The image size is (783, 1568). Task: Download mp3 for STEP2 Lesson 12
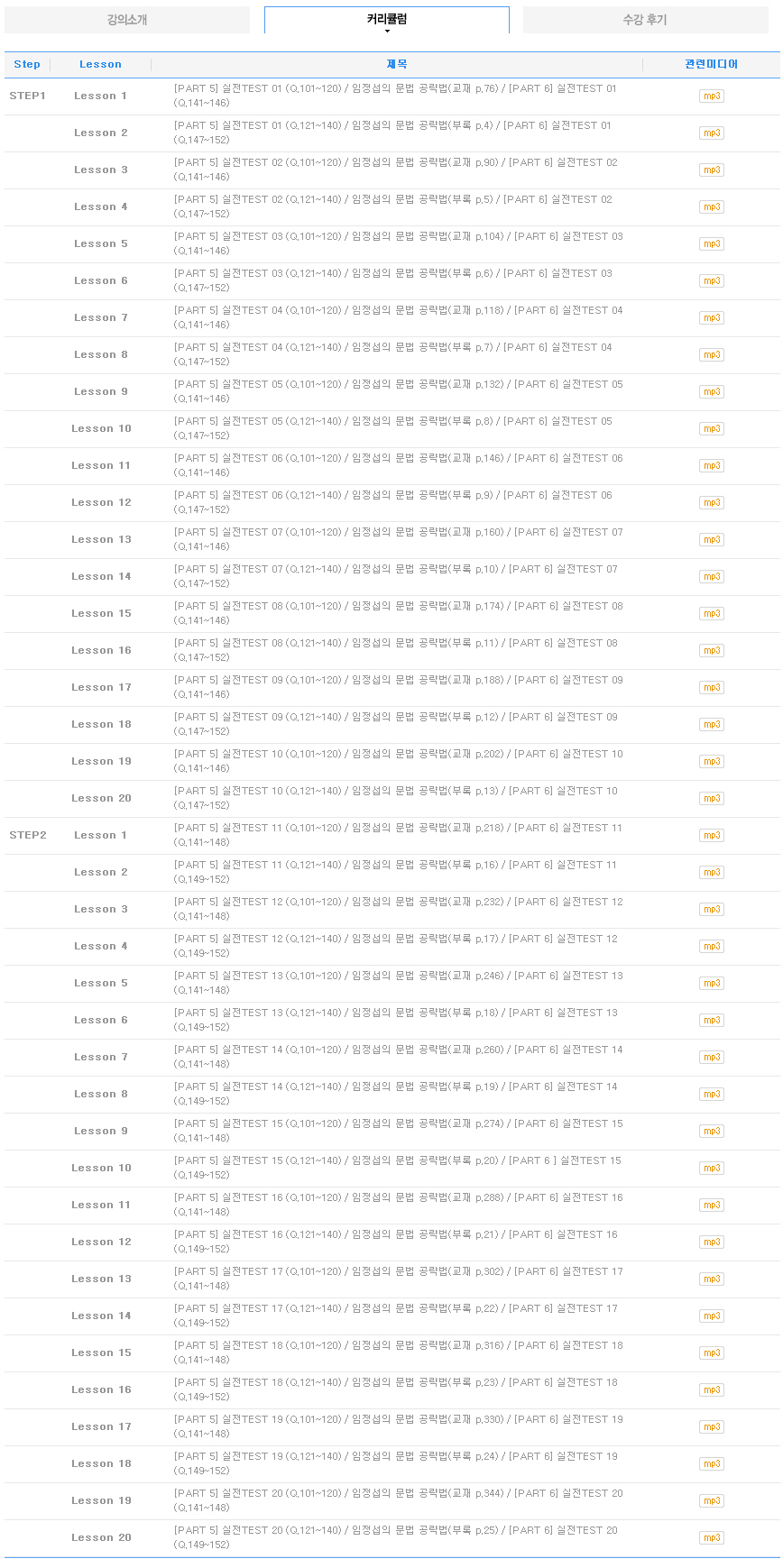pos(711,1242)
